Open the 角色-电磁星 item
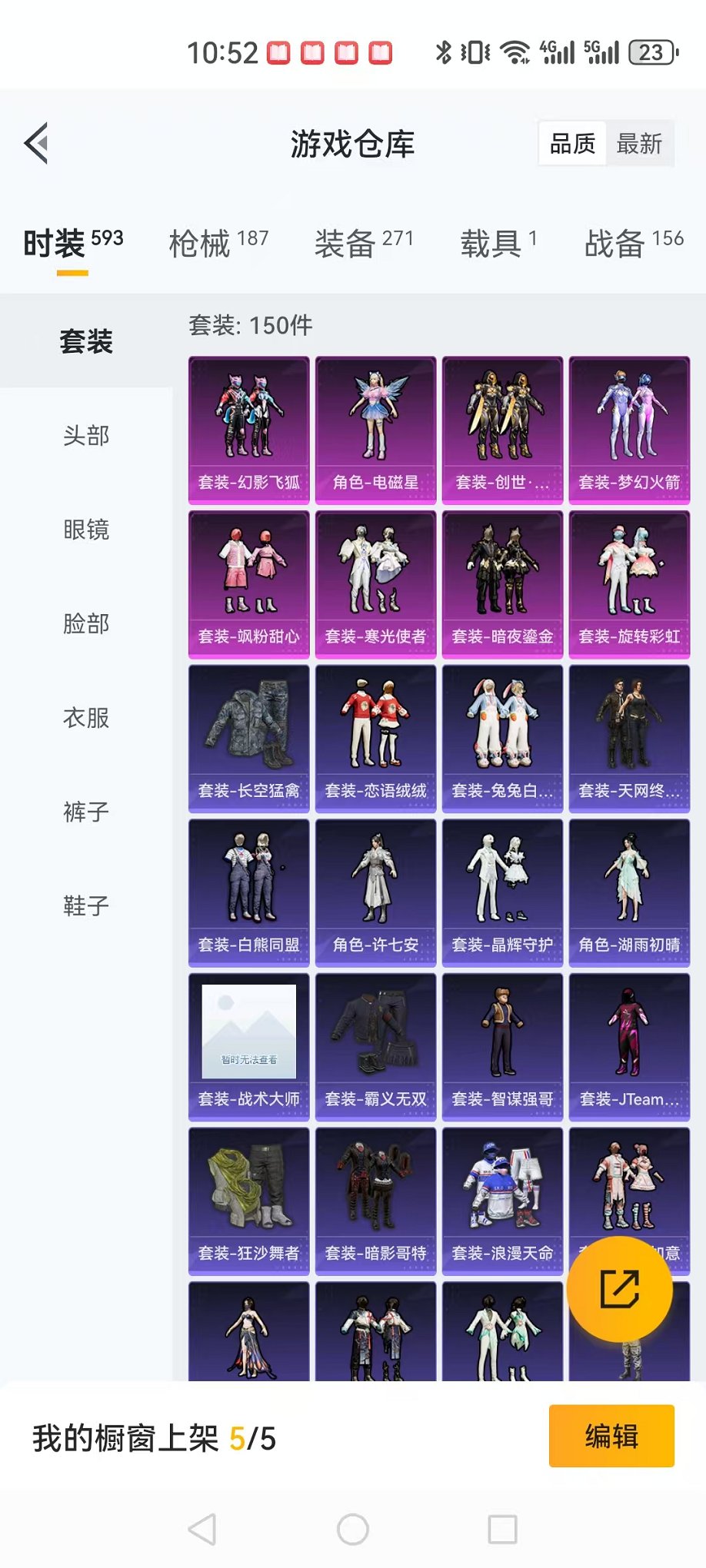This screenshot has height=1568, width=706. [x=375, y=430]
